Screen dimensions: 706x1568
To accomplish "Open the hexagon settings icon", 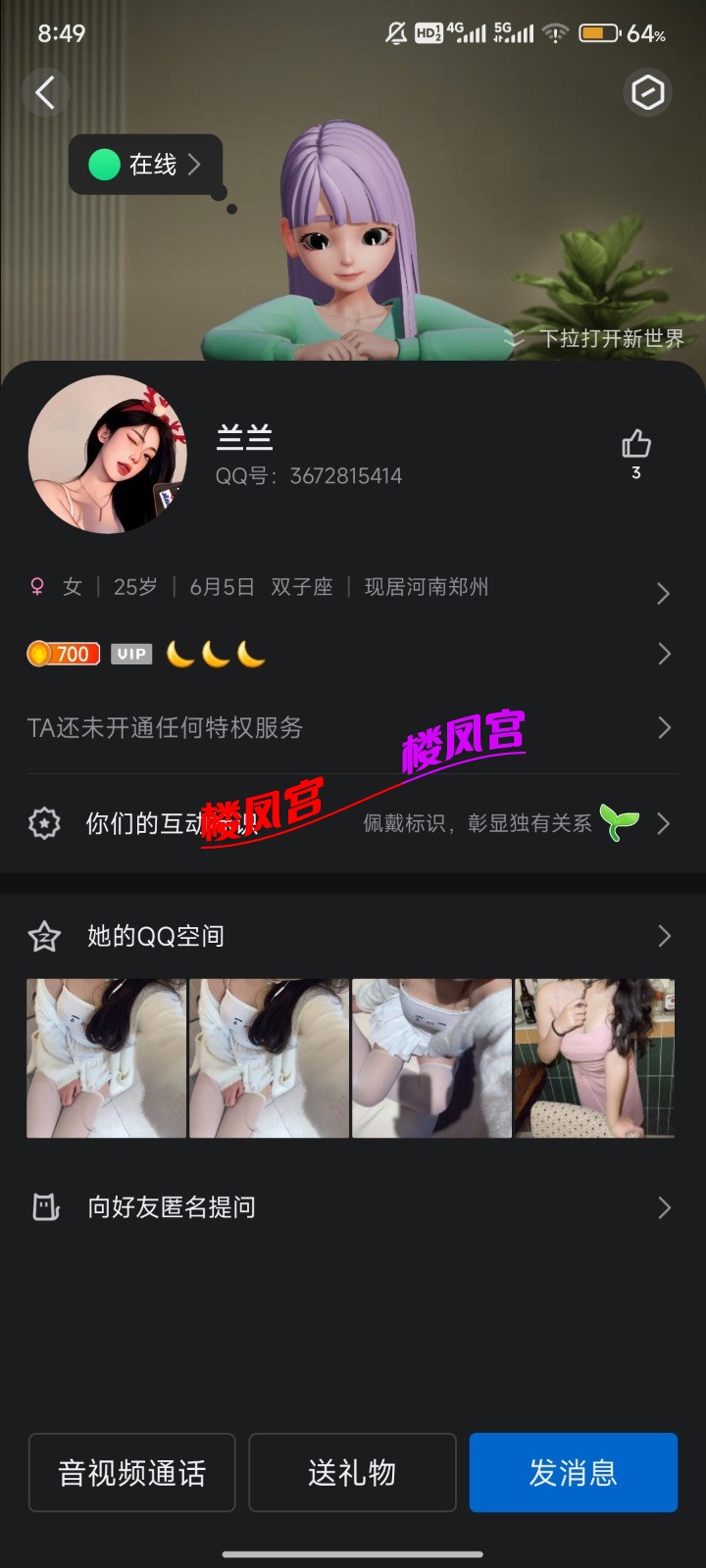I will tap(647, 93).
